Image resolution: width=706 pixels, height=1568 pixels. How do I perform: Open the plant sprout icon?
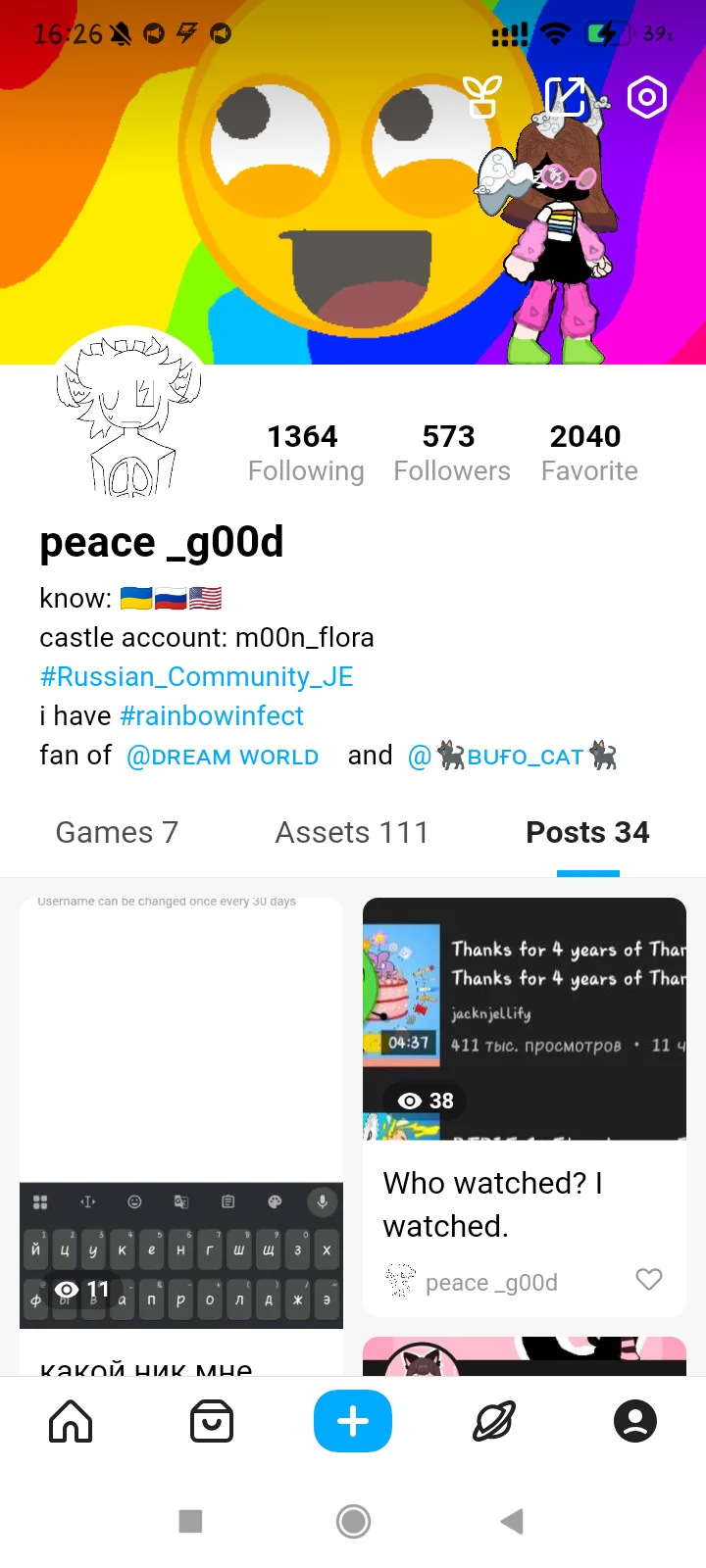click(482, 97)
